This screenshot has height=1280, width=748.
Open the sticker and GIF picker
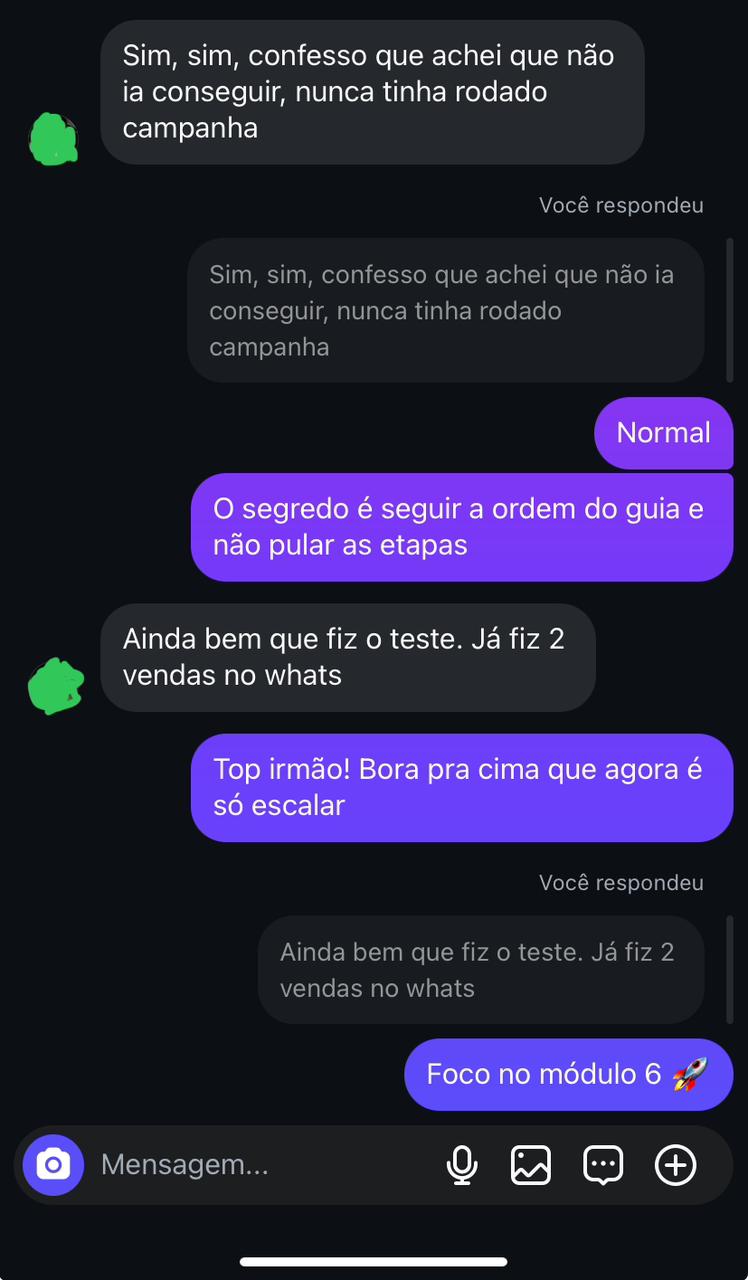[x=603, y=1165]
